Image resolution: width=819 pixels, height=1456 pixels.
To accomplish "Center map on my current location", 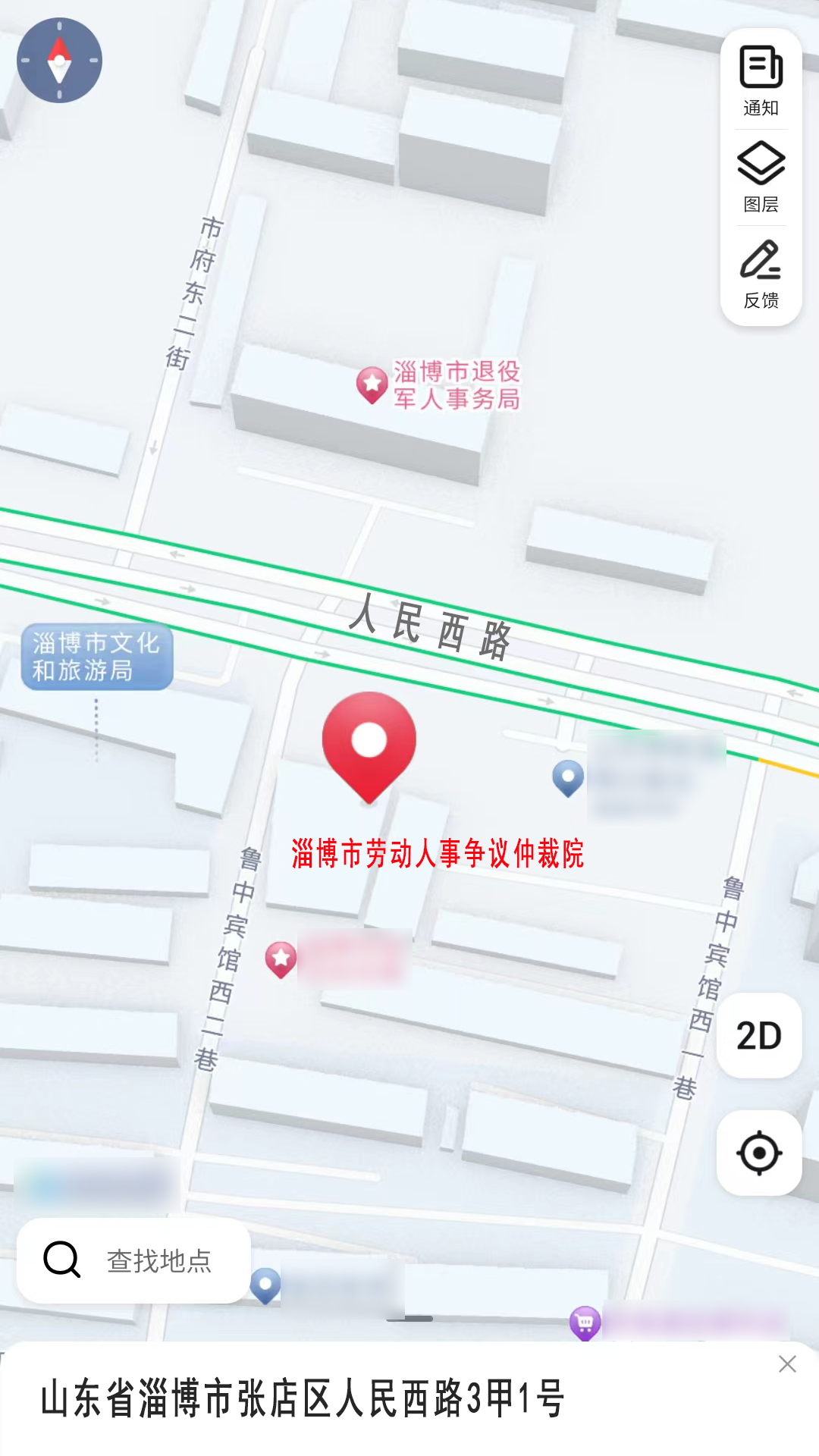I will click(x=759, y=1153).
